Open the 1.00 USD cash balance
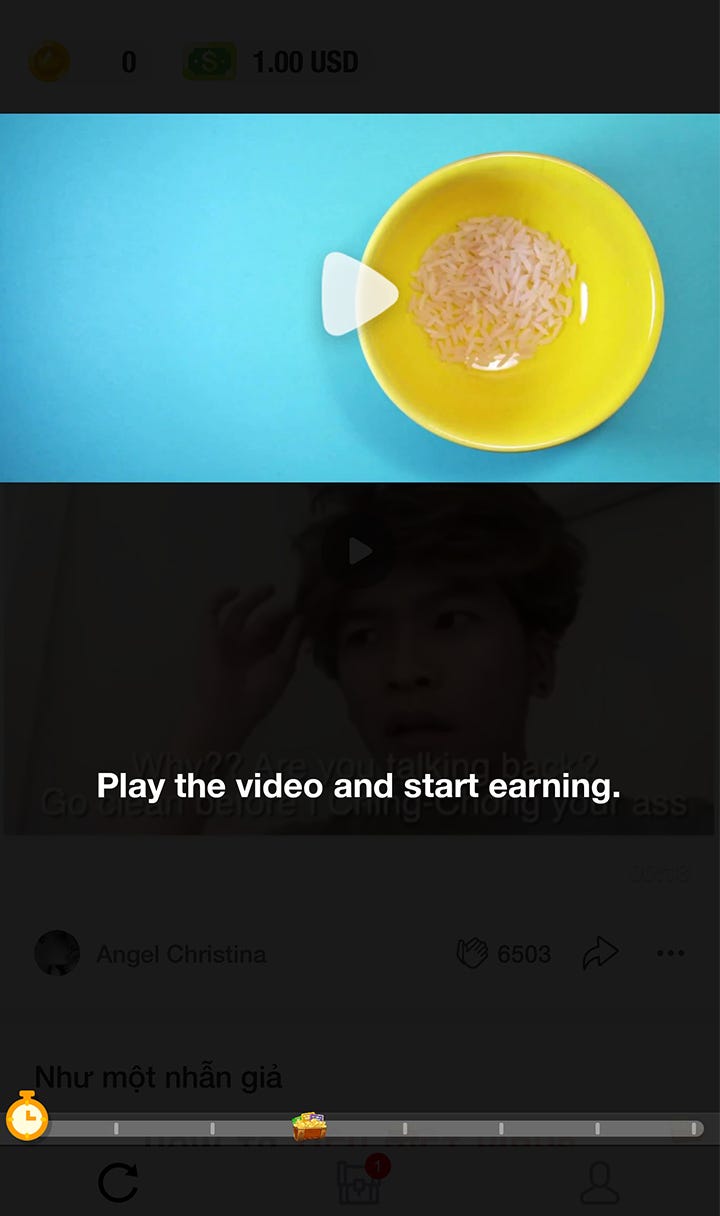The image size is (720, 1216). point(271,62)
